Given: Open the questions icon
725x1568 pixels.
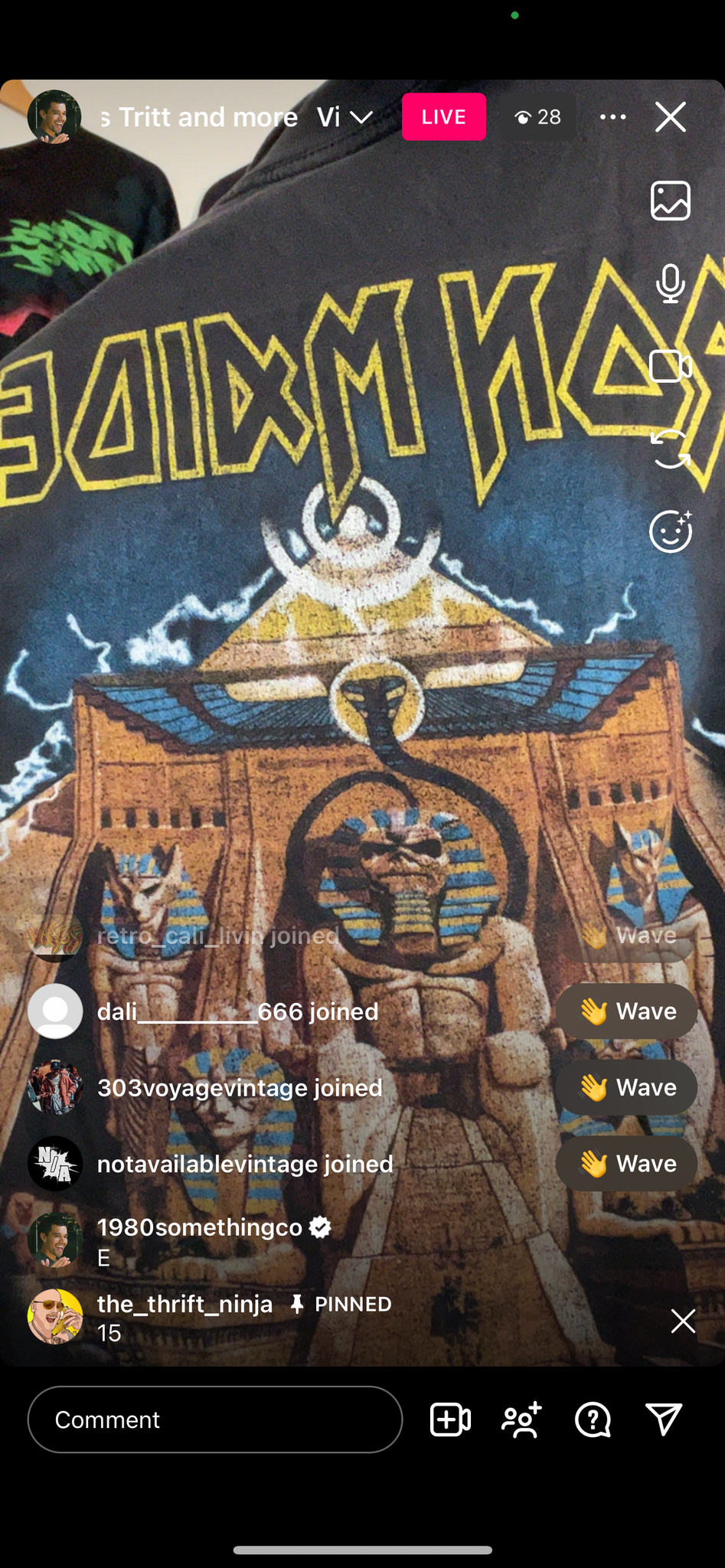Looking at the screenshot, I should [593, 1419].
